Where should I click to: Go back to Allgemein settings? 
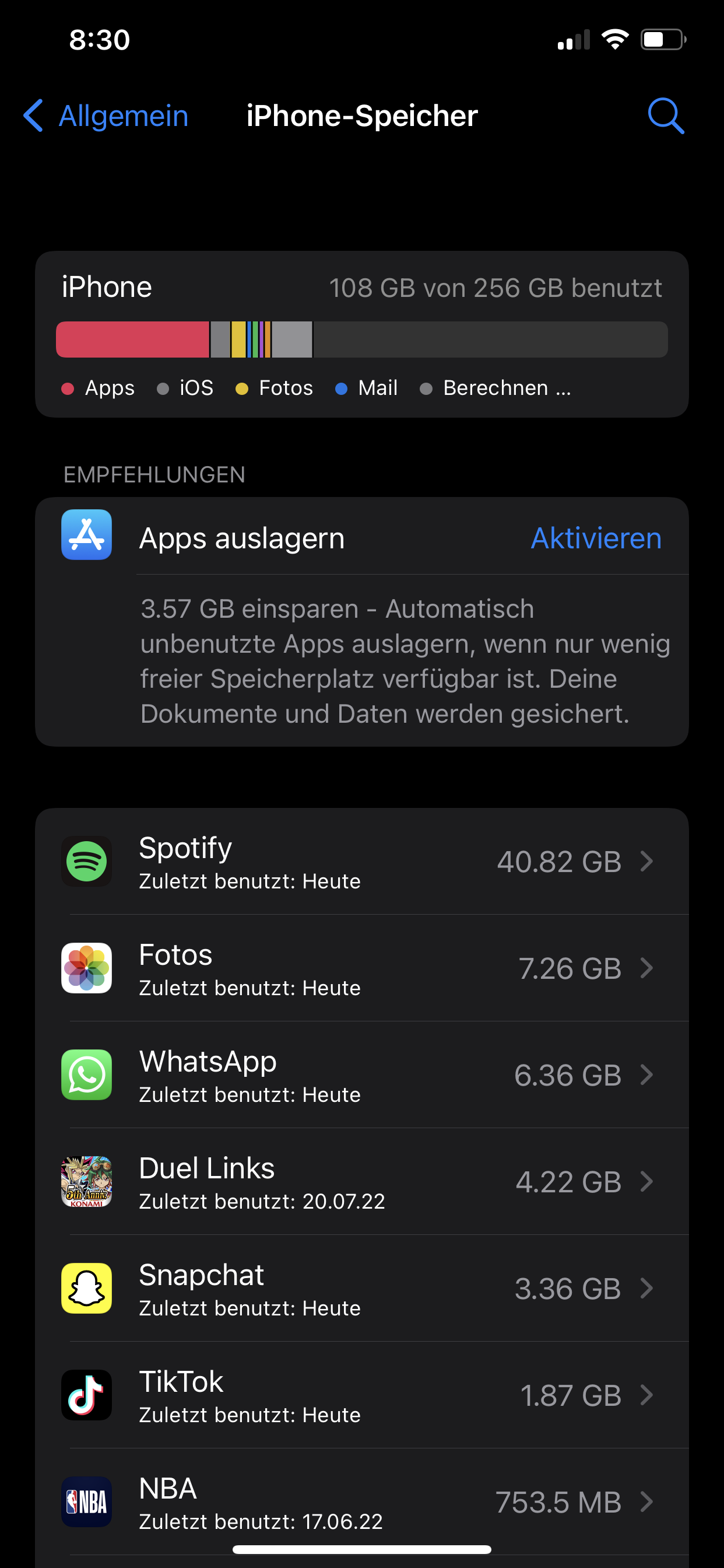106,116
